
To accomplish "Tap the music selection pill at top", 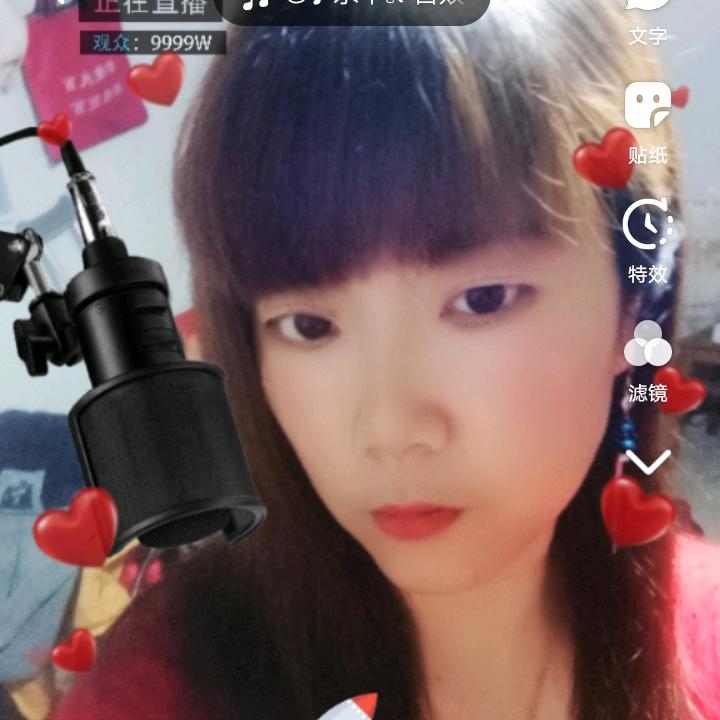I will click(354, 8).
